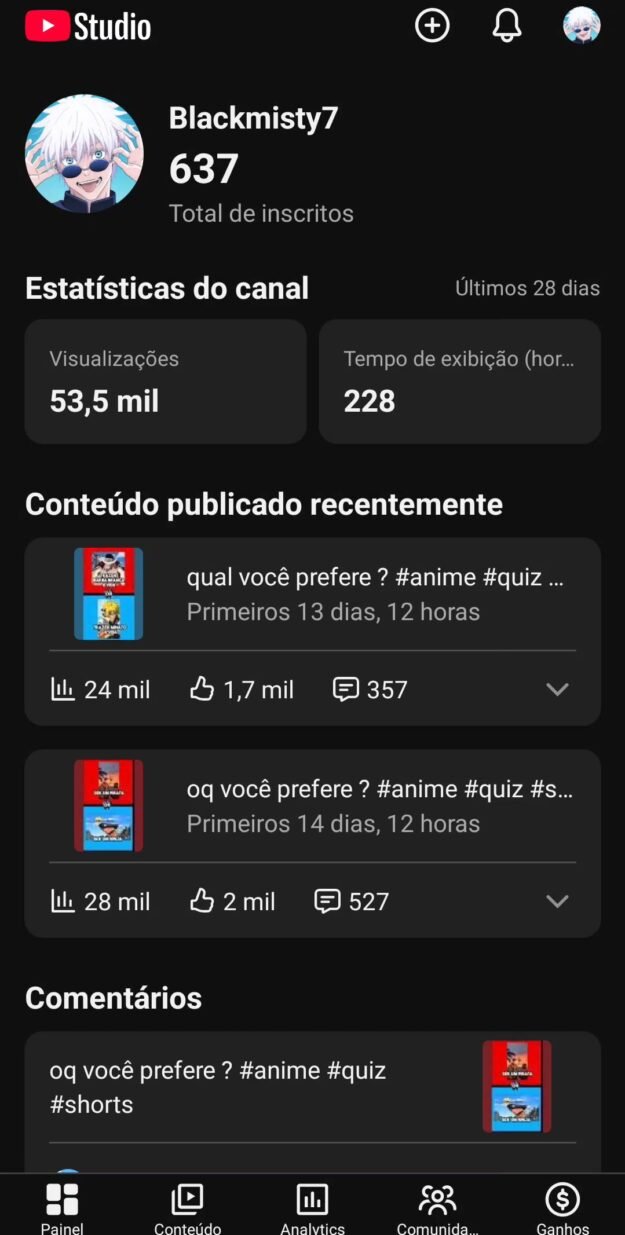
Task: Open the Visualizações statistics card
Action: (x=165, y=381)
